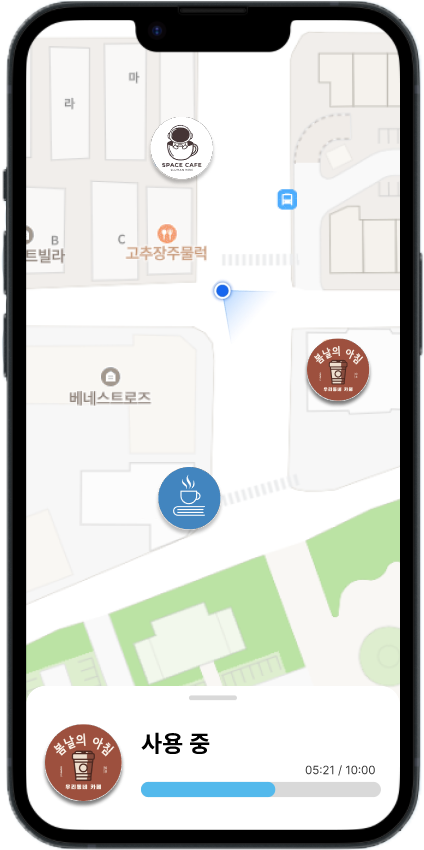
Task: Tap the 봄날의 아침 cafe marker on map
Action: pyautogui.click(x=338, y=370)
